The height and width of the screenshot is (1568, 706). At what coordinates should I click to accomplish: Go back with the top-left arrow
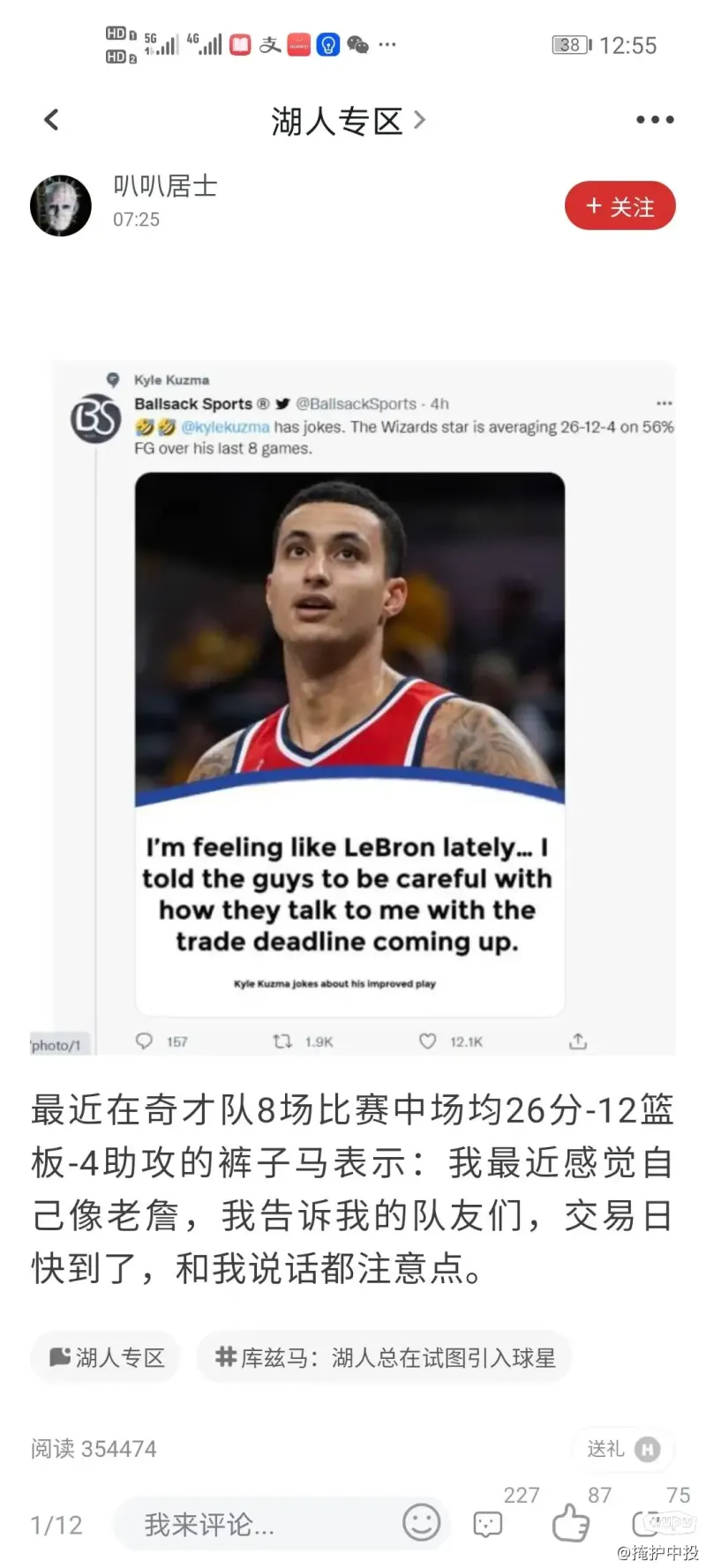pos(52,120)
